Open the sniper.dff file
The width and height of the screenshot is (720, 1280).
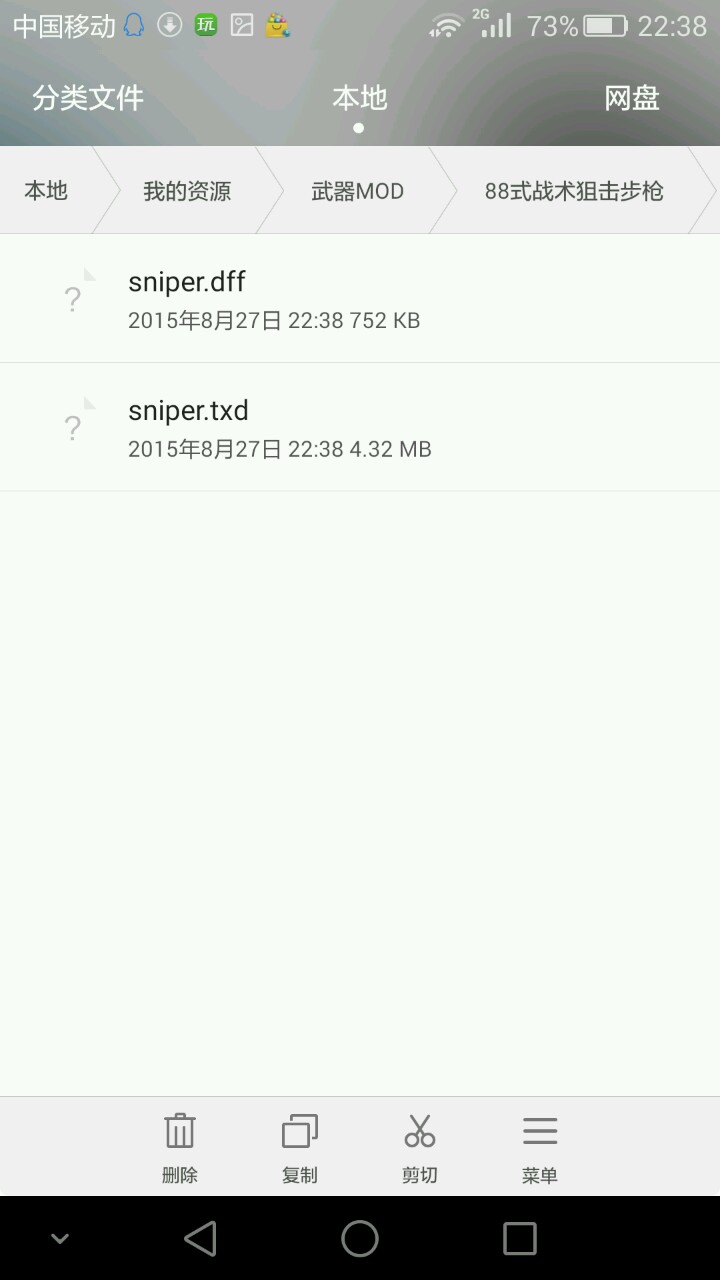[x=360, y=298]
